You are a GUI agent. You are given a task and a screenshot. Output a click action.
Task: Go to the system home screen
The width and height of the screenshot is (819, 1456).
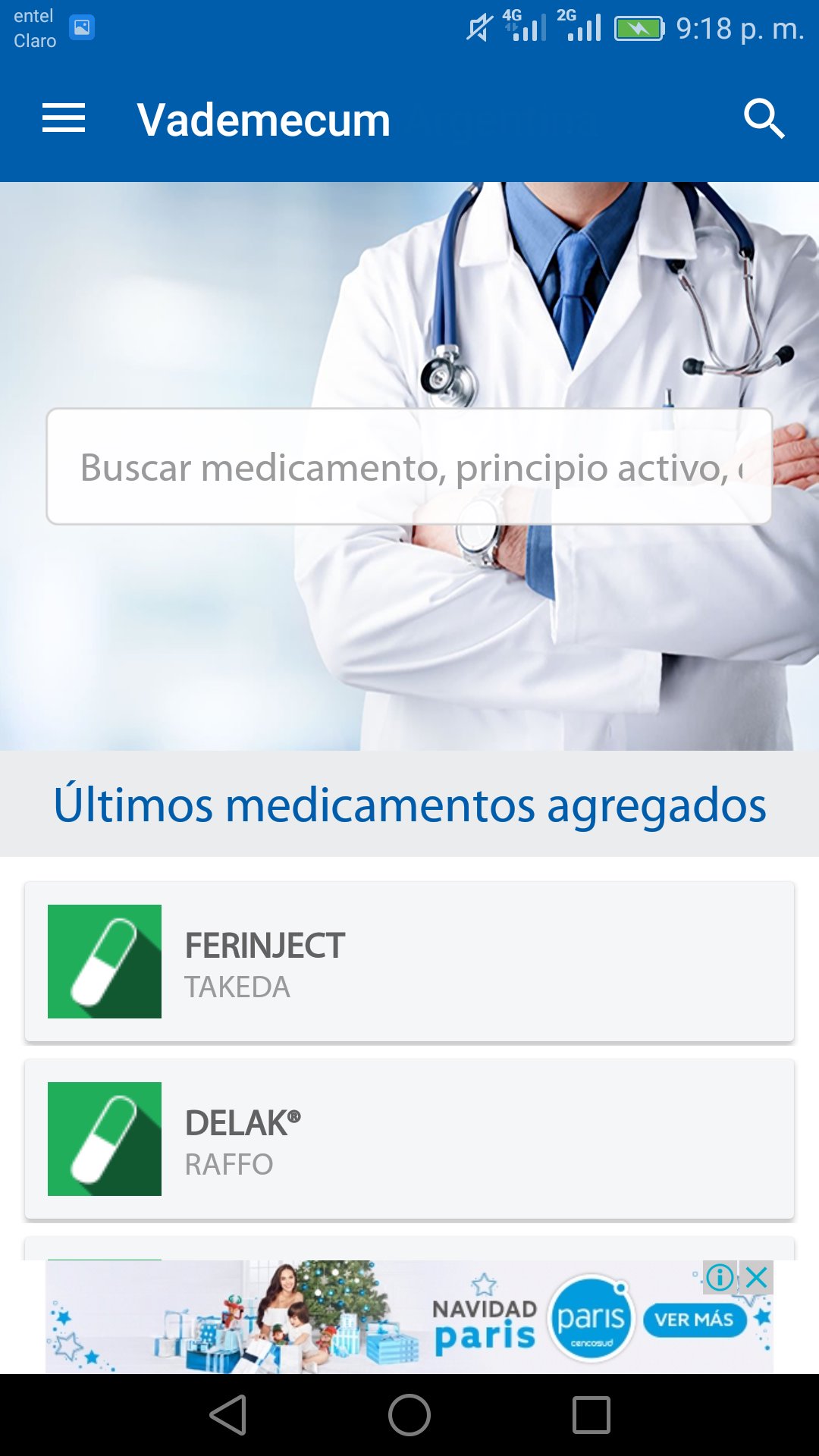(x=409, y=1415)
